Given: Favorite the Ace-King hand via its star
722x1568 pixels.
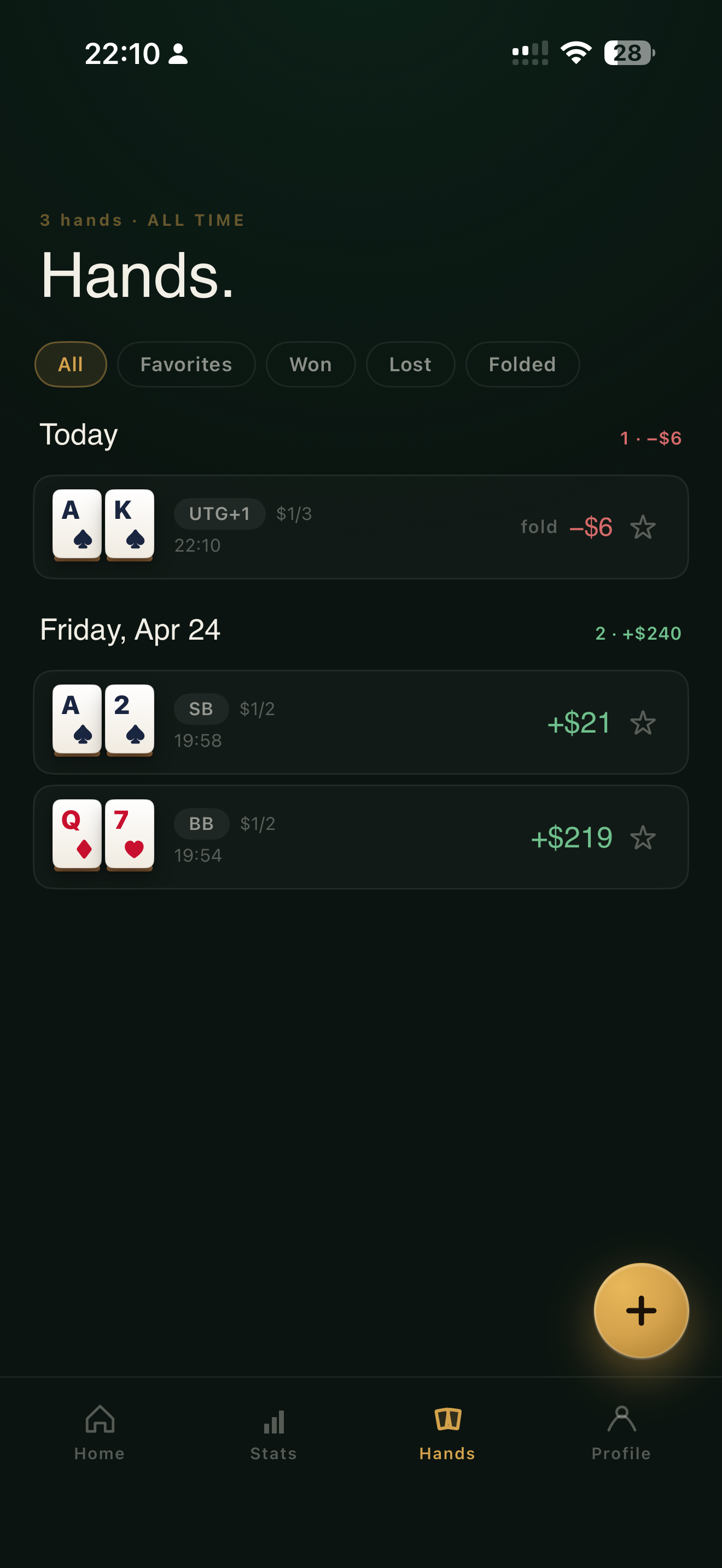Looking at the screenshot, I should [x=643, y=528].
